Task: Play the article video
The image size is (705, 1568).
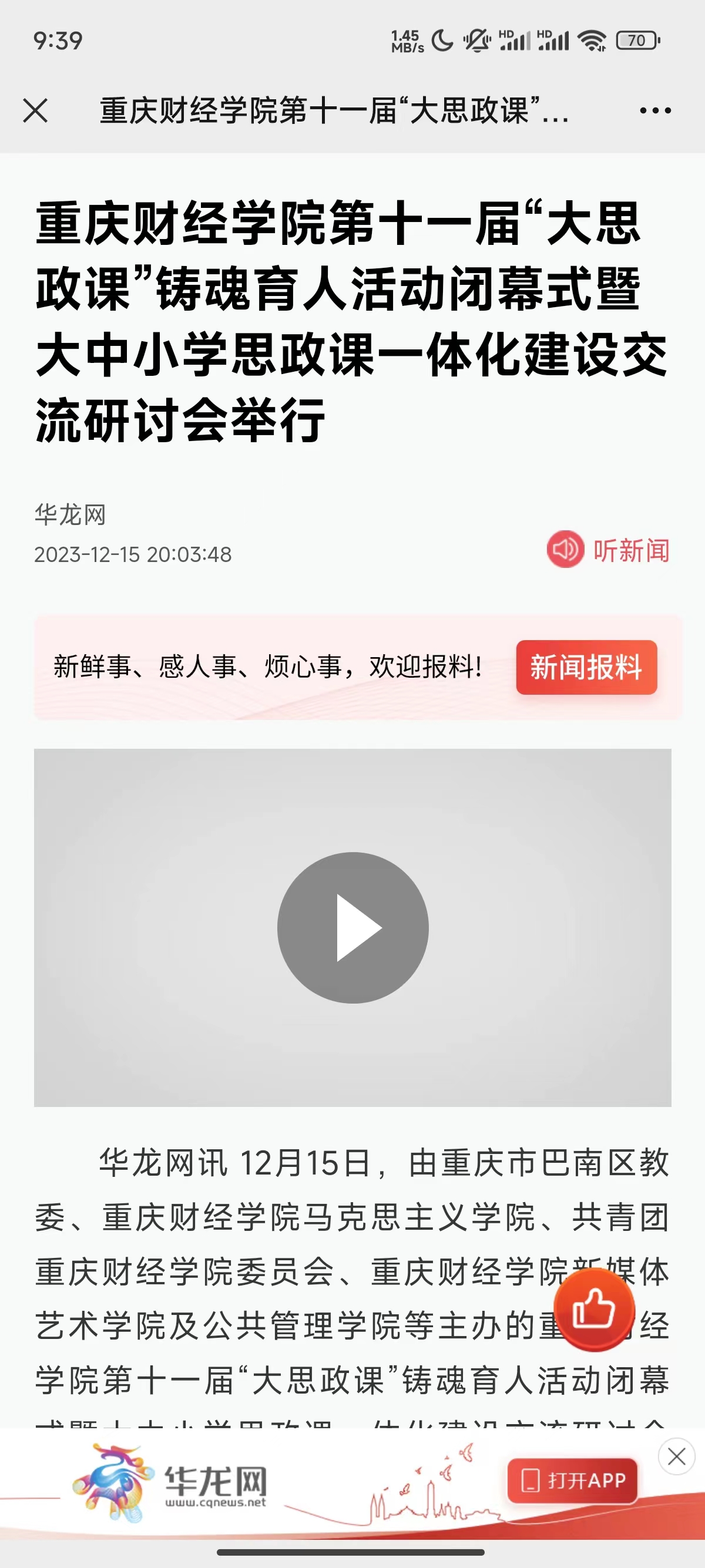Action: tap(352, 928)
